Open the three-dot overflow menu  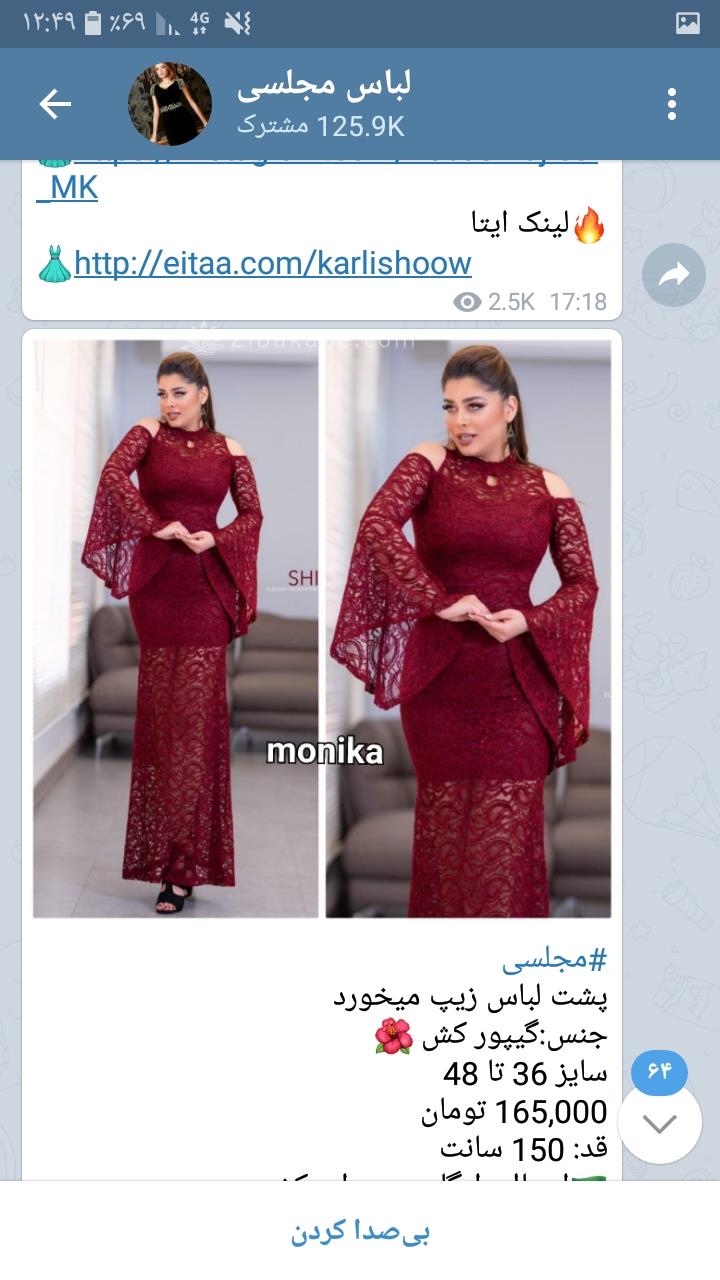672,104
